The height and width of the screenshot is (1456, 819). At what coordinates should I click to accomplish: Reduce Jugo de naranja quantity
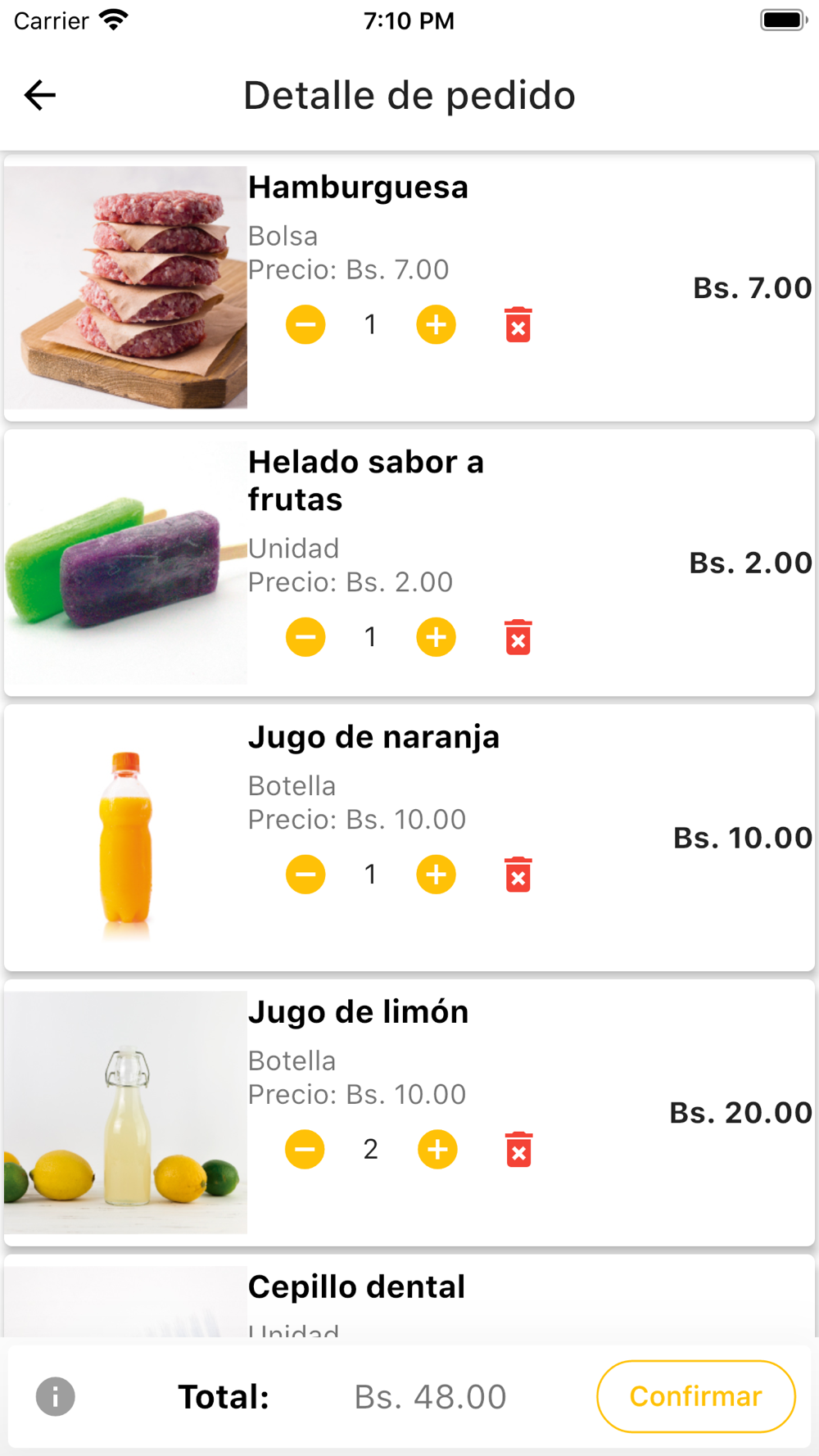pyautogui.click(x=305, y=875)
